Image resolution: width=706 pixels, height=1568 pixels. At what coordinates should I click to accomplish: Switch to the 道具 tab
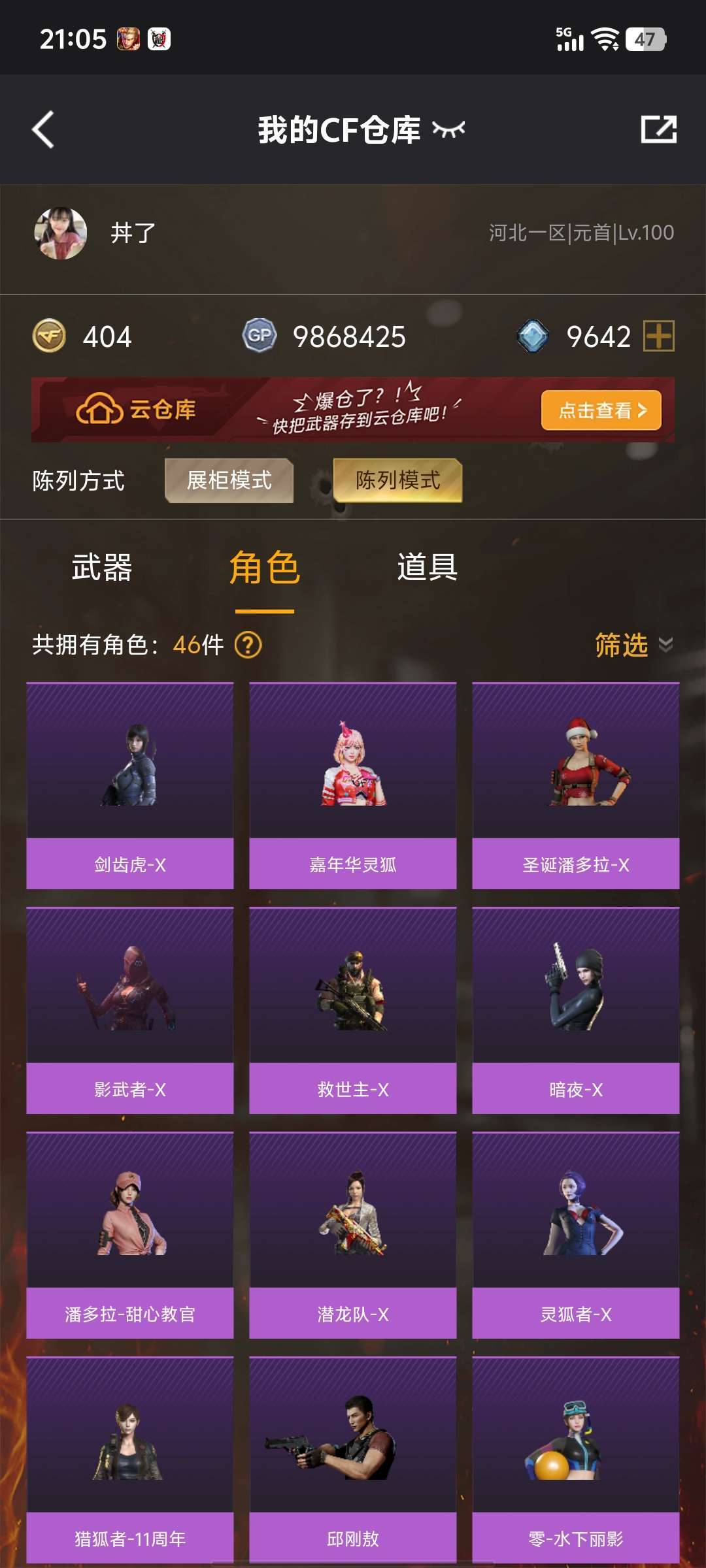point(428,567)
